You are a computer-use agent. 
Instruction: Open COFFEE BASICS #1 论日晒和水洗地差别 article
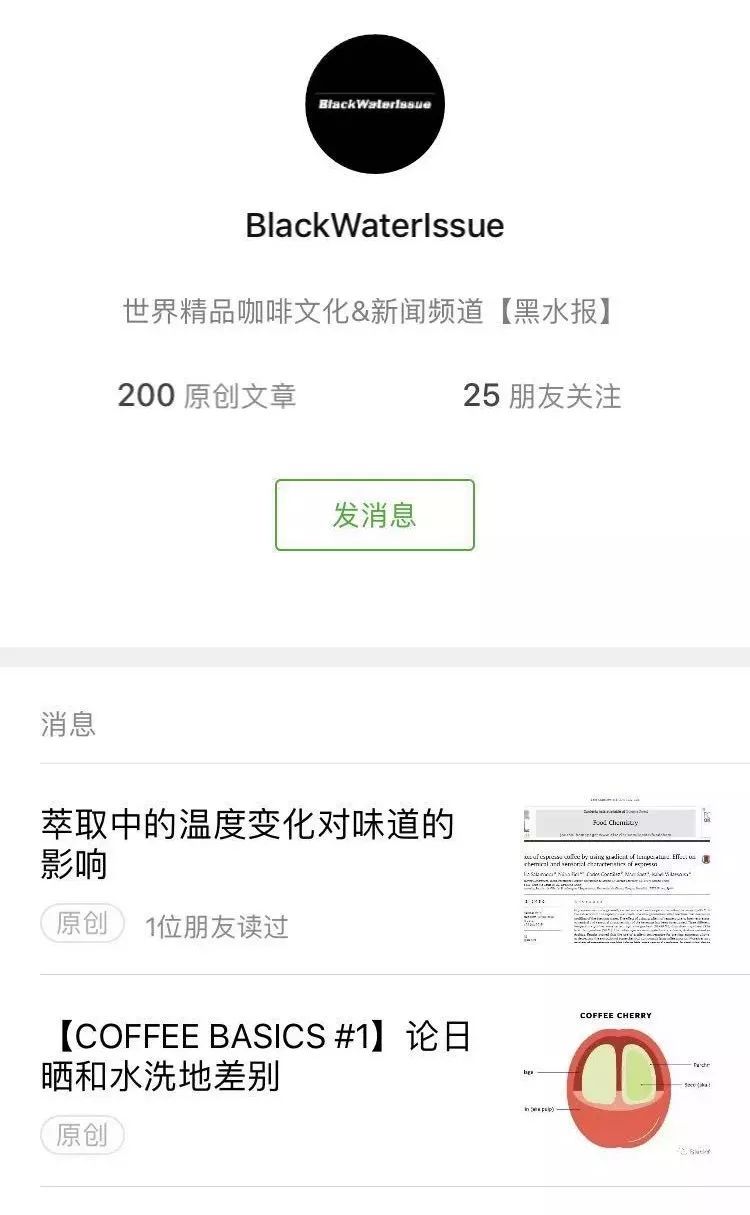coord(255,1056)
